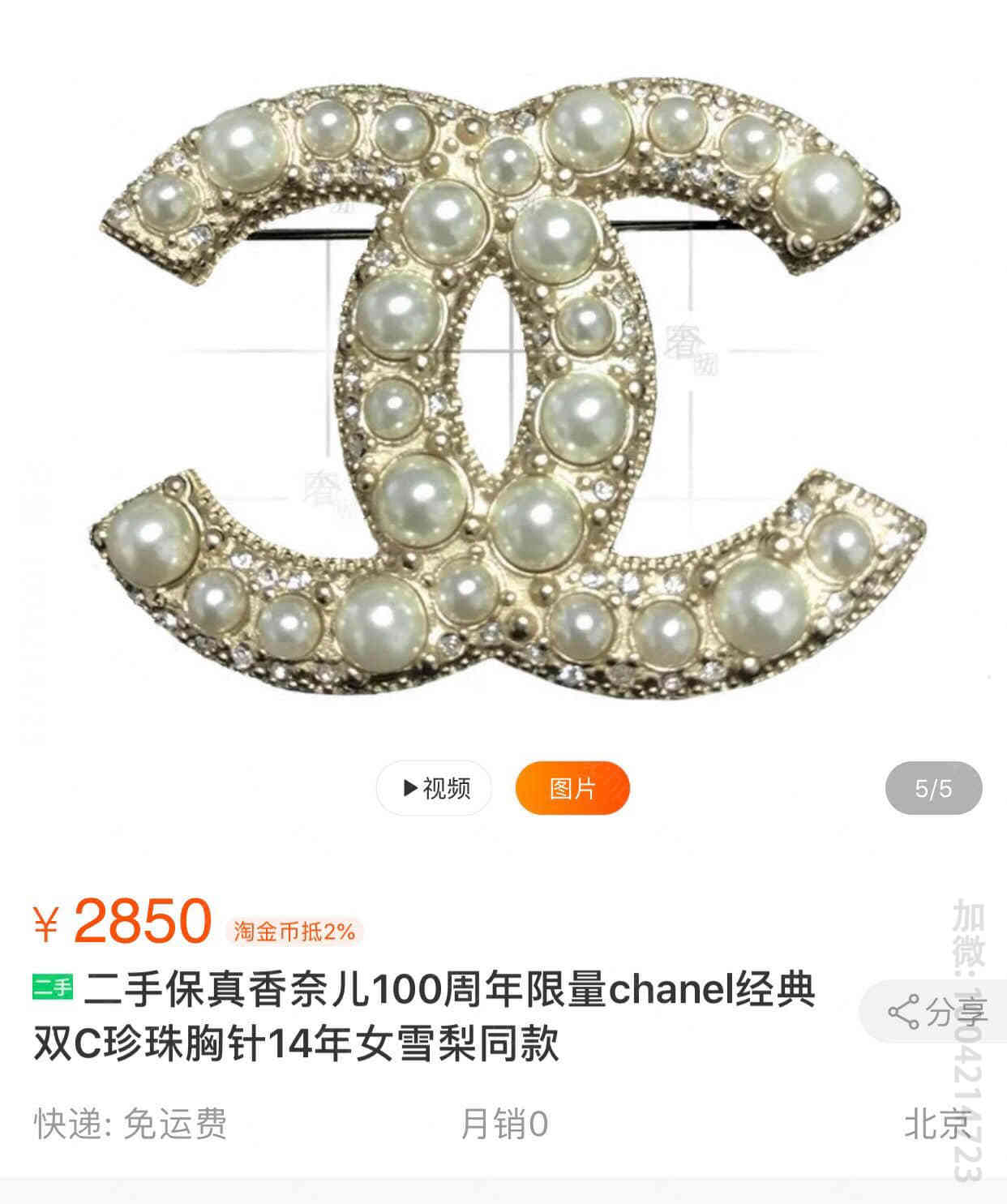Switch to the 视频 video view

click(435, 787)
